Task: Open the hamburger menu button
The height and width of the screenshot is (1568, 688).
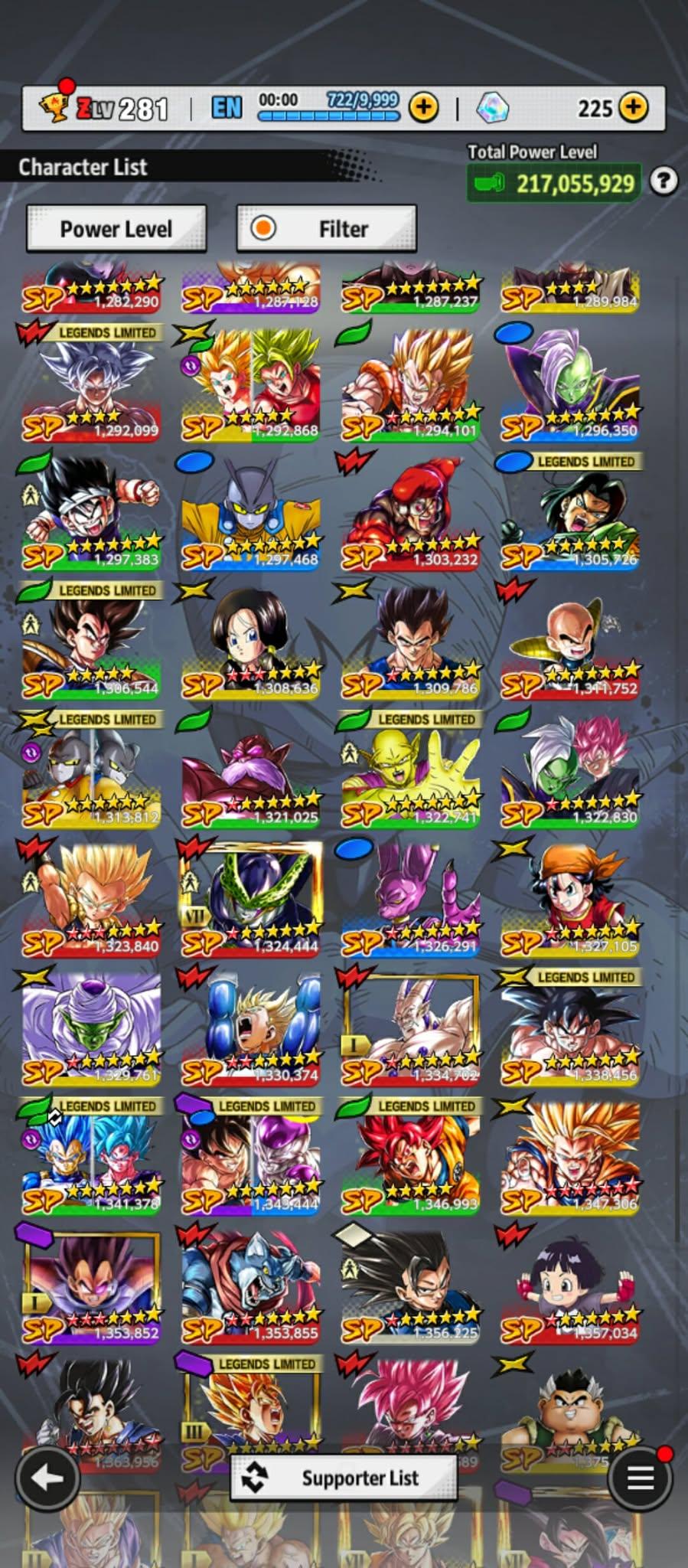Action: pyautogui.click(x=641, y=1478)
